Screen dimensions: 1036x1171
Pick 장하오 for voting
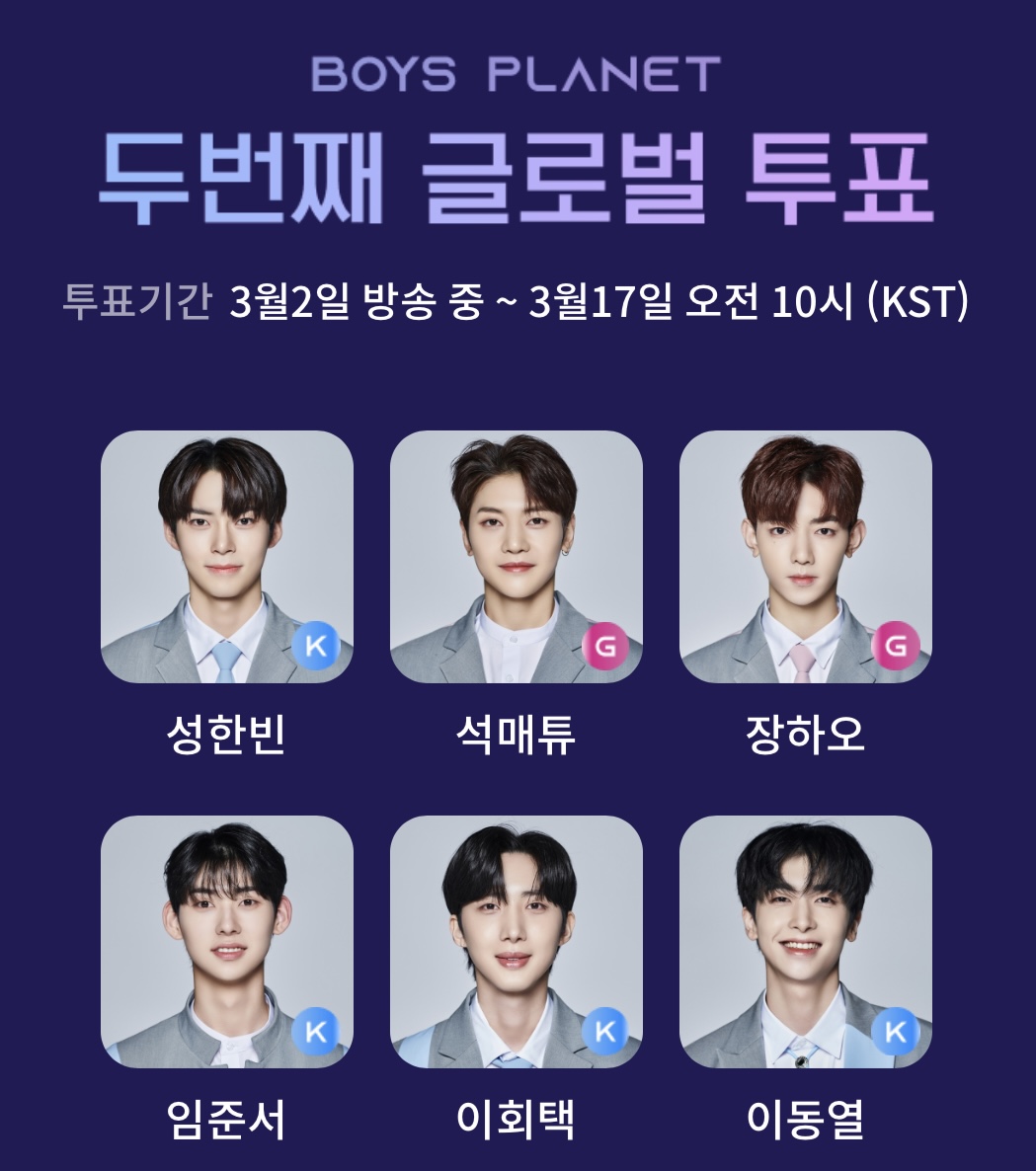(x=805, y=556)
